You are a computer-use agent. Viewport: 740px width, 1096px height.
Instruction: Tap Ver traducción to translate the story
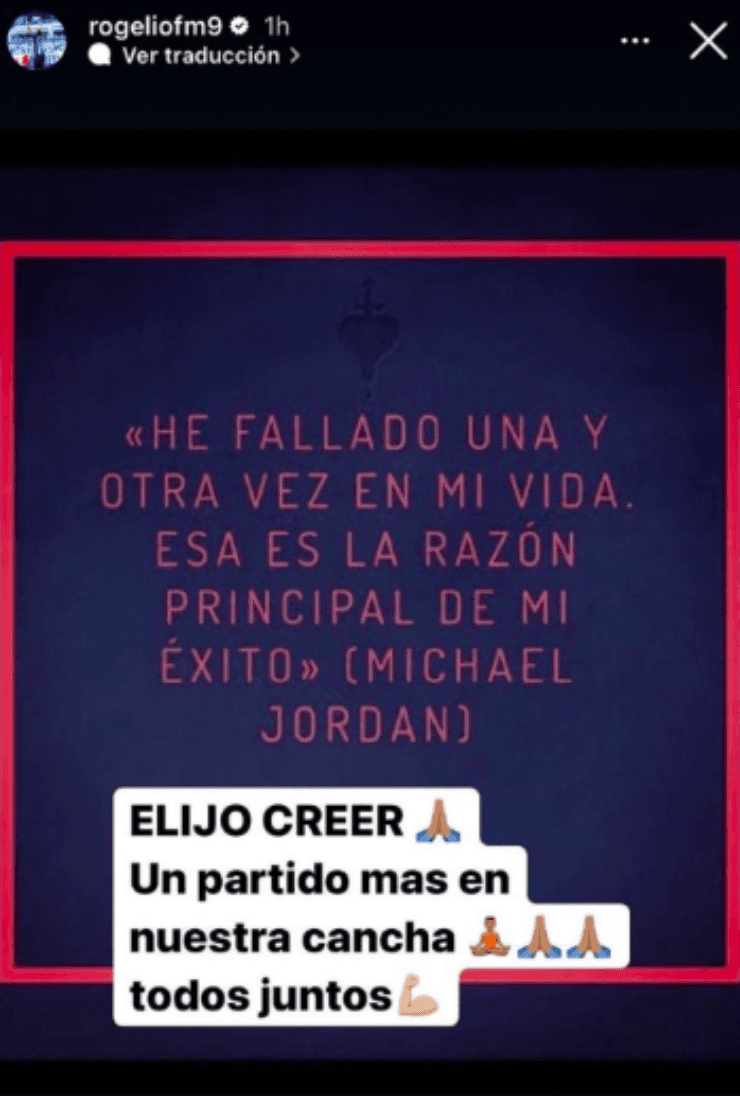pyautogui.click(x=200, y=56)
